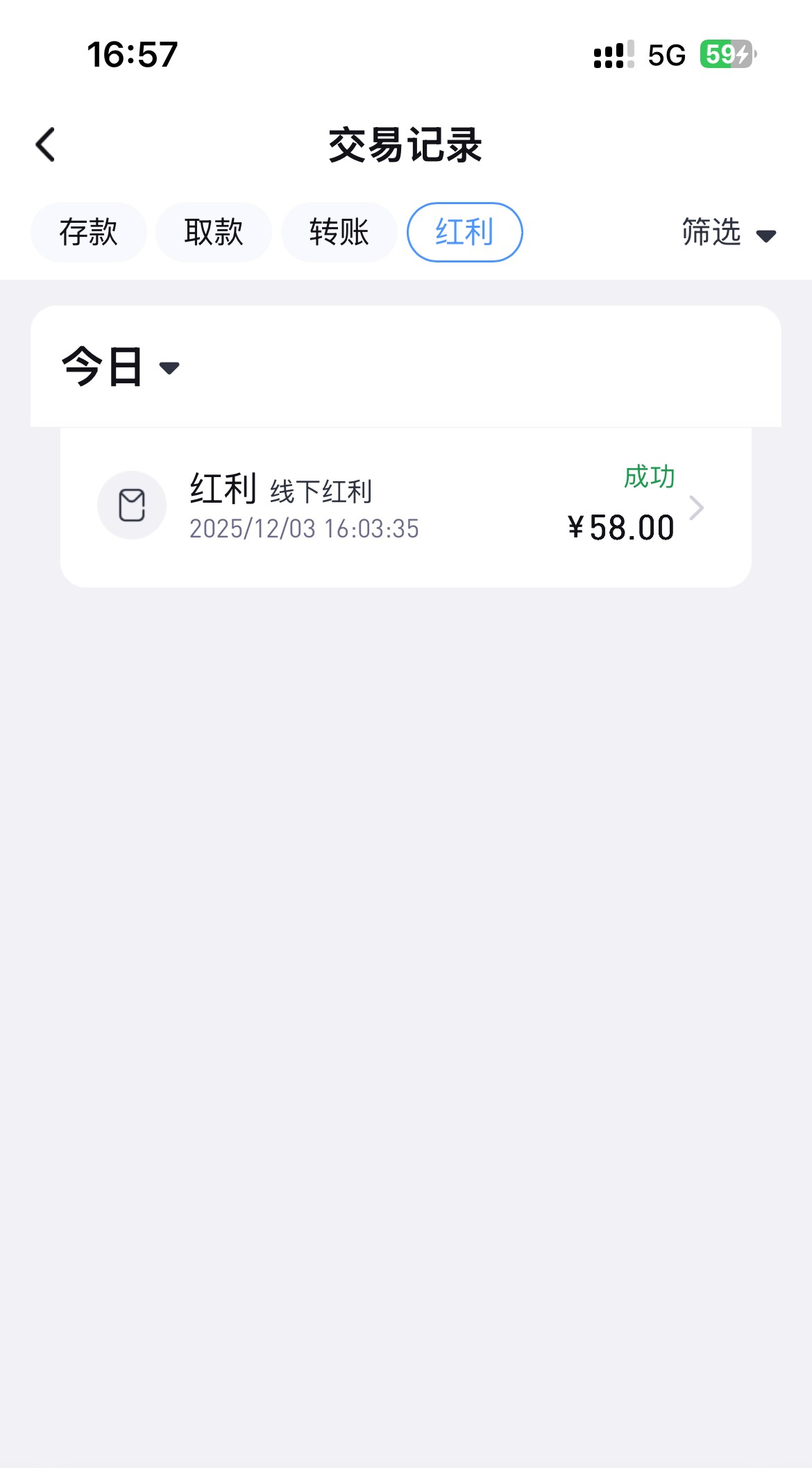Open the 线下红利 ¥58.00 record
The width and height of the screenshot is (812, 1468).
(405, 508)
